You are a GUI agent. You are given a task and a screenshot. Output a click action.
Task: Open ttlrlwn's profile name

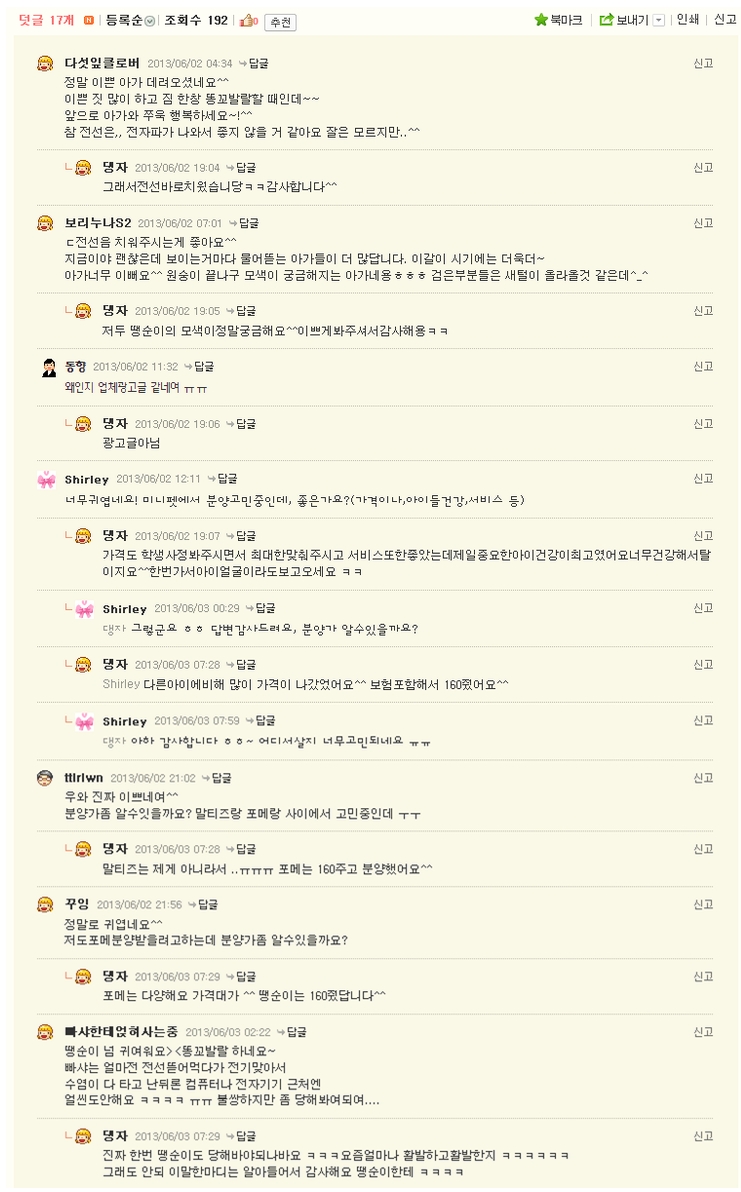point(83,777)
